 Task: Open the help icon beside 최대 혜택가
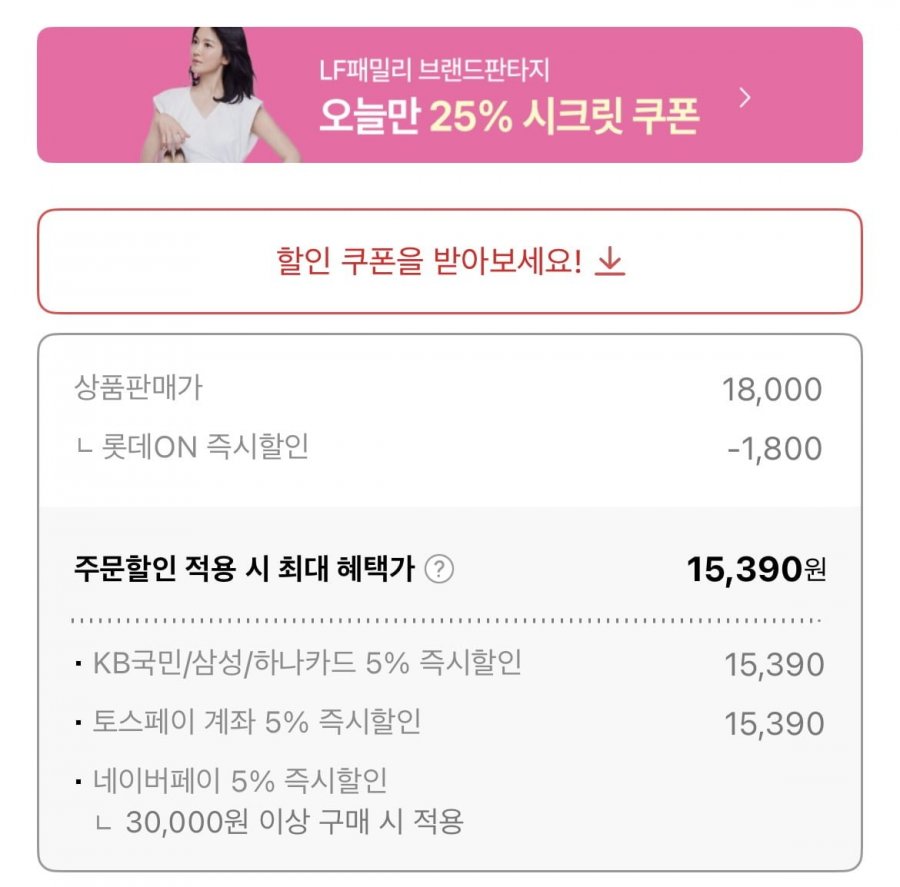pos(439,570)
